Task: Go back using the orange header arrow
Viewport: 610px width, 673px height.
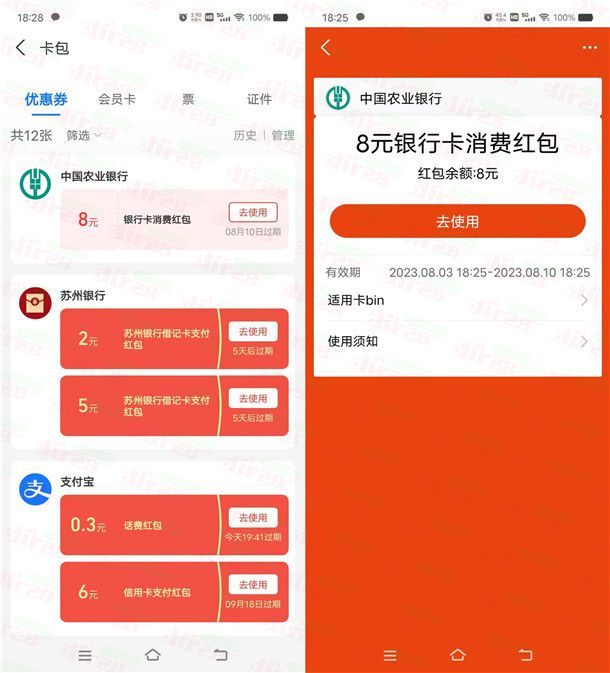Action: (x=325, y=48)
